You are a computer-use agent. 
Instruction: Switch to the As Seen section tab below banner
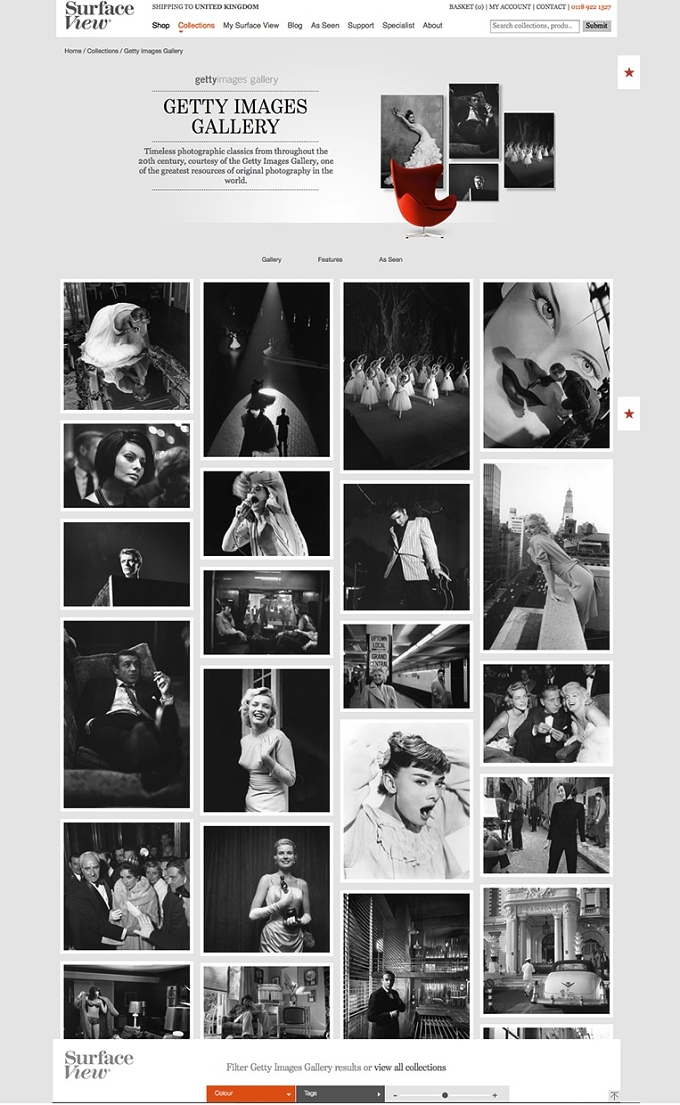click(x=390, y=259)
